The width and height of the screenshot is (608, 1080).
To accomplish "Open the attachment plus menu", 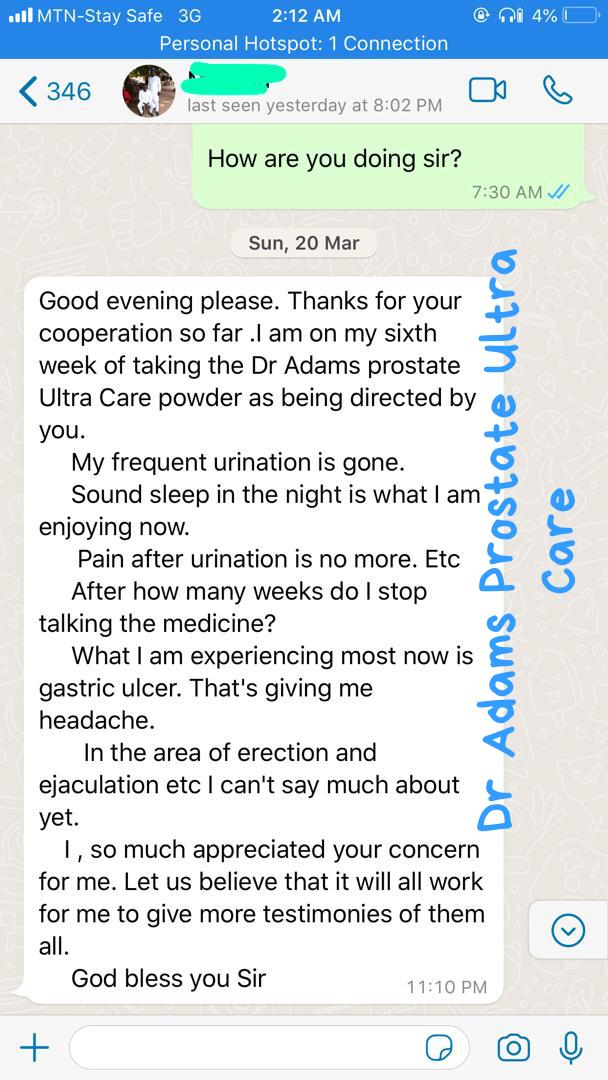I will pyautogui.click(x=34, y=1048).
